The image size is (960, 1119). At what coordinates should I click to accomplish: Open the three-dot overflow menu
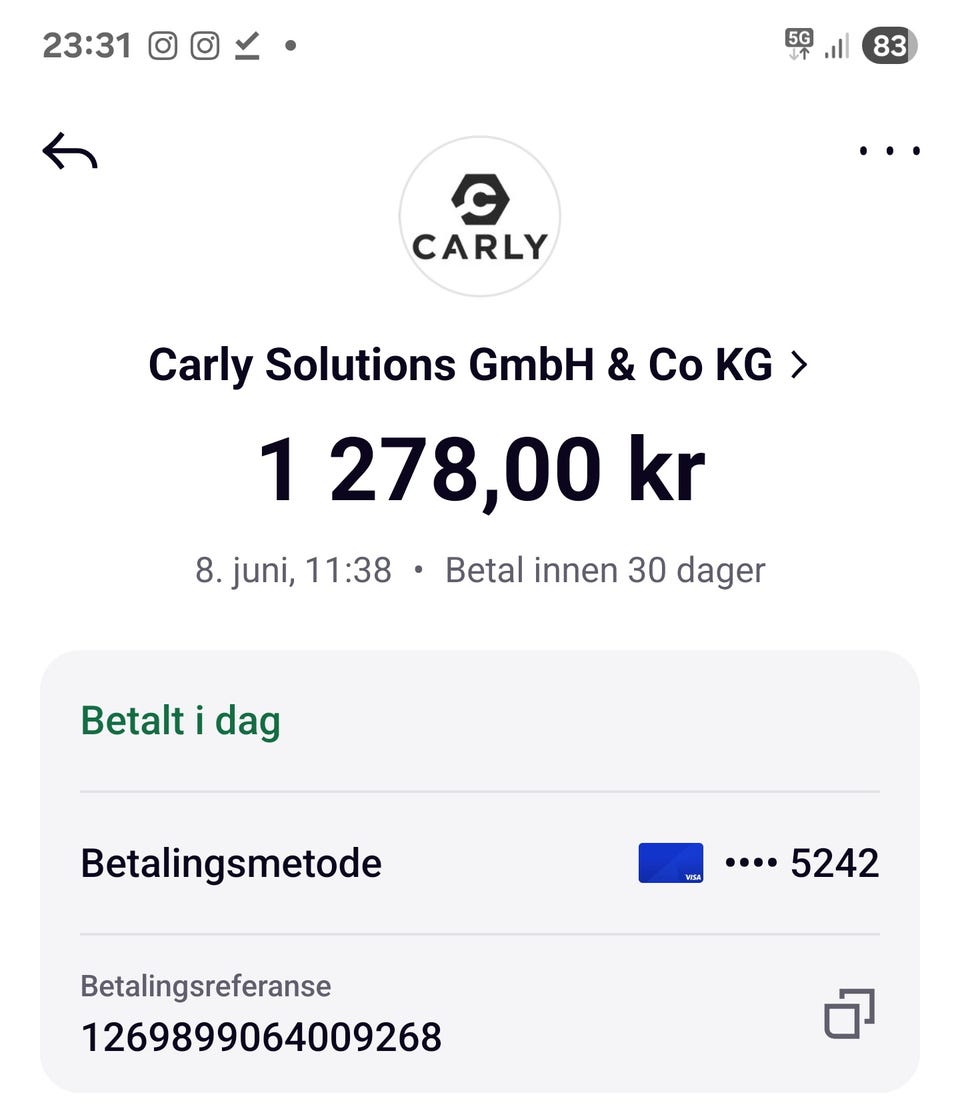[x=888, y=150]
